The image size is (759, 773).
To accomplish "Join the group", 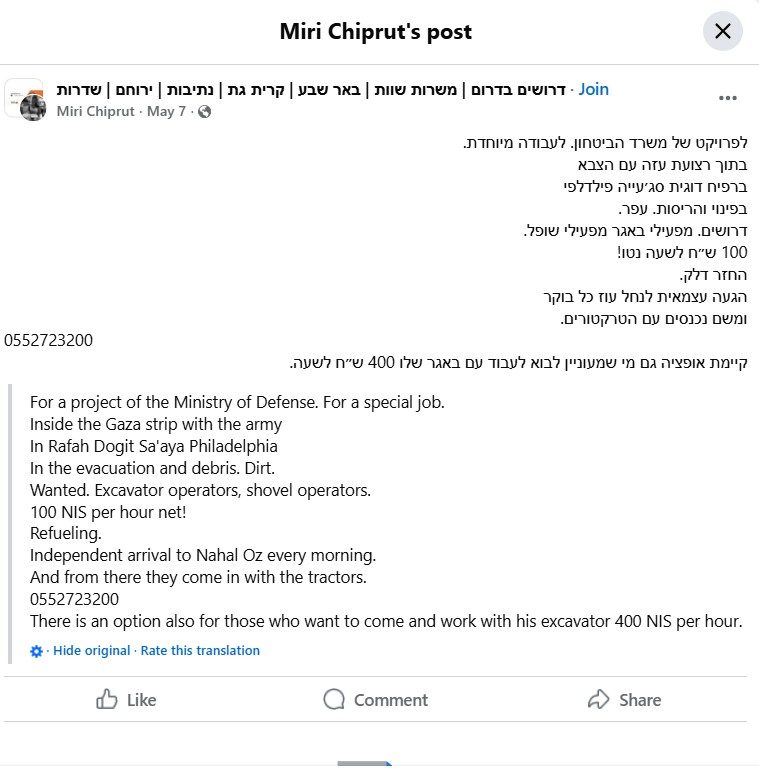I will [593, 89].
